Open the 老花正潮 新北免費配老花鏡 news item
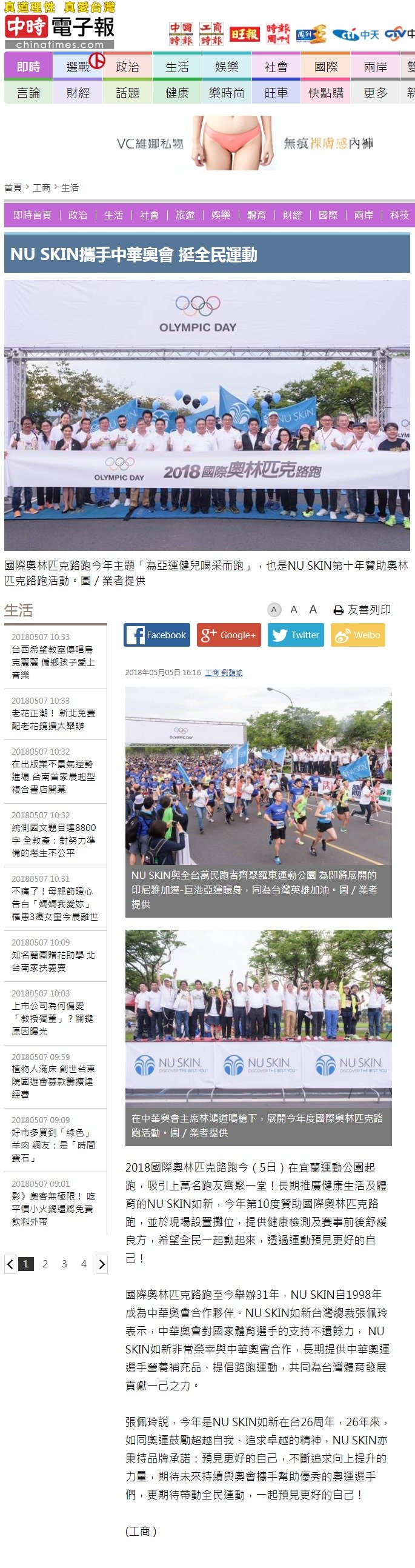Image resolution: width=415 pixels, height=1568 pixels. tap(53, 719)
